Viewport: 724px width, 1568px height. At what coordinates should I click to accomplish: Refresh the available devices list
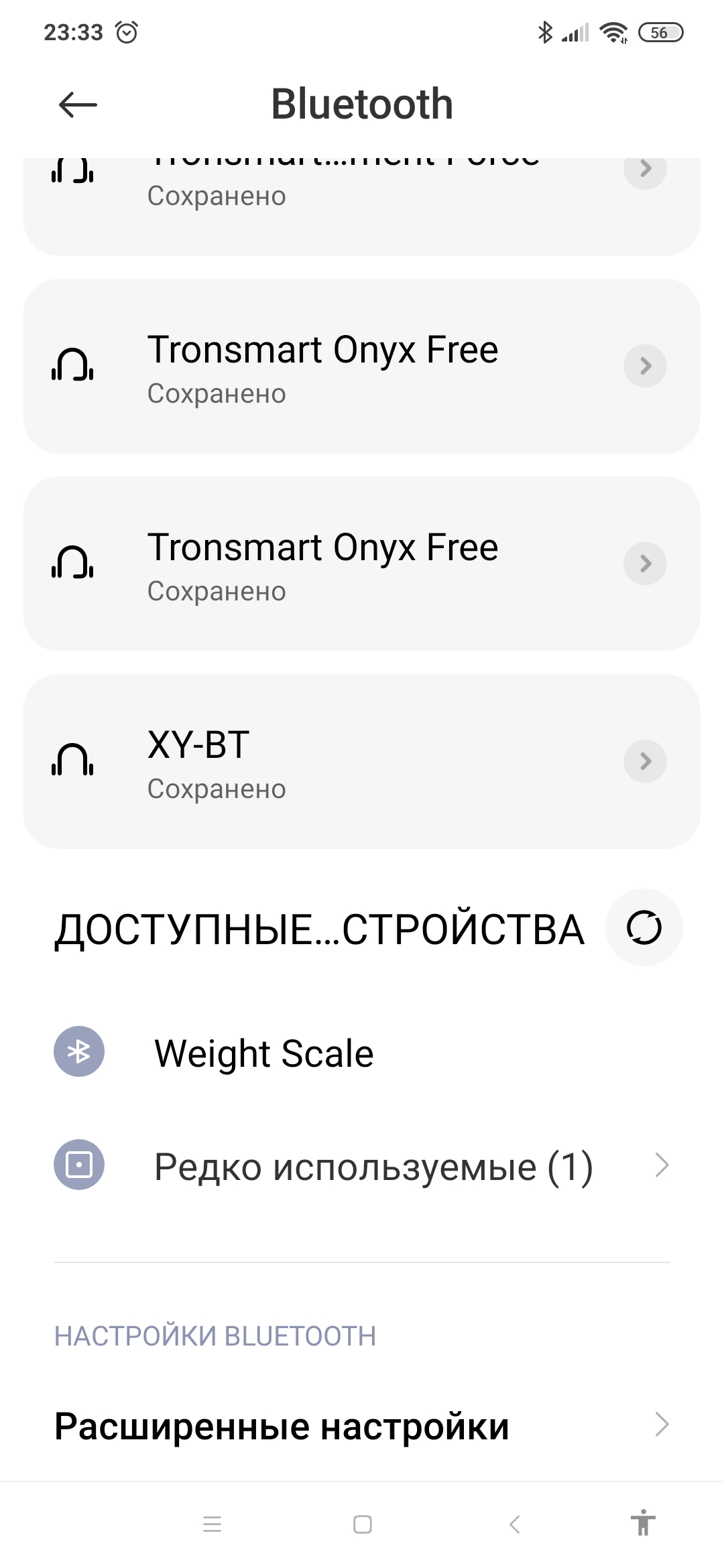pos(644,928)
